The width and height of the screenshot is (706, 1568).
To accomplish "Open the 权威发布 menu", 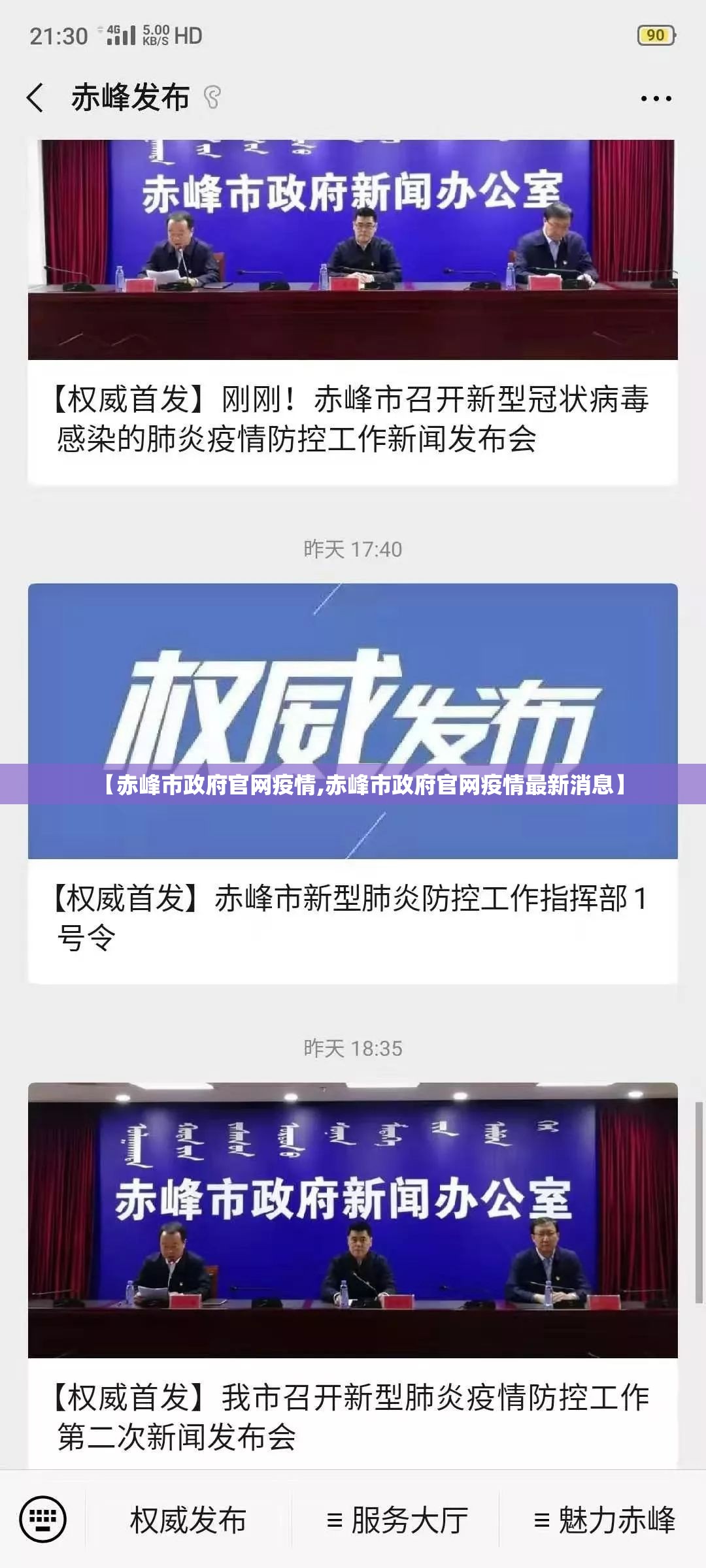I will pyautogui.click(x=188, y=1520).
